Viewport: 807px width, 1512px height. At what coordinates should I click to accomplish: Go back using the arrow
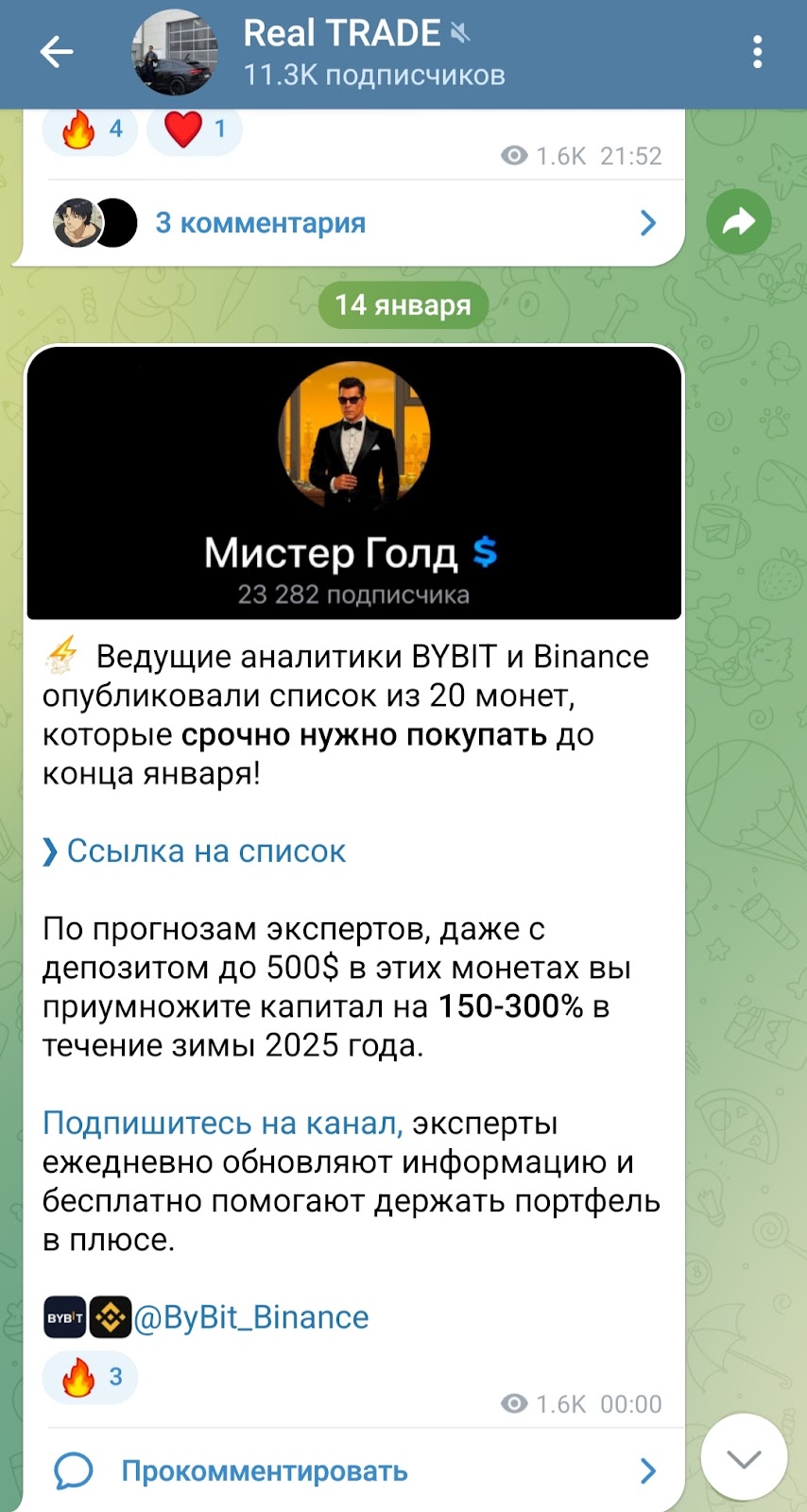click(56, 52)
